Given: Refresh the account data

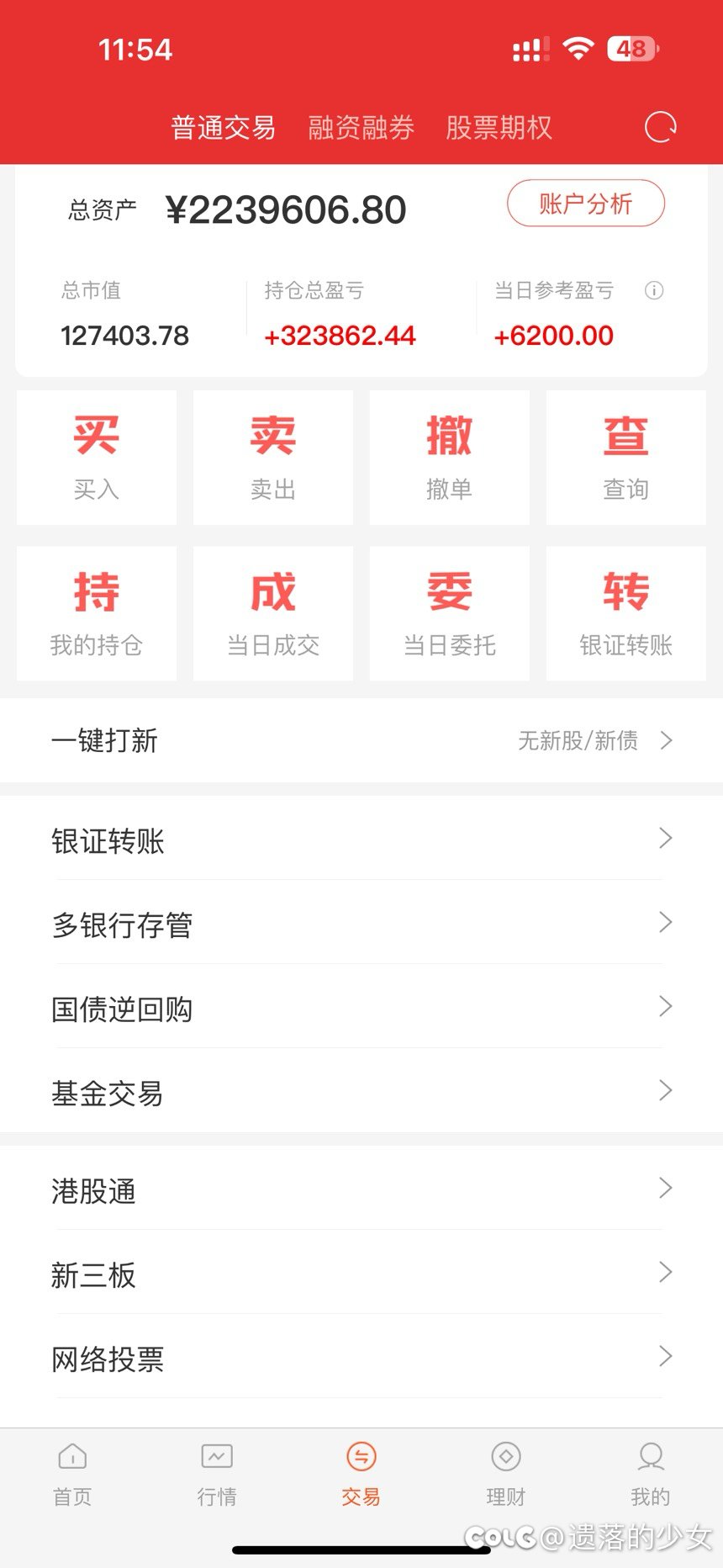Looking at the screenshot, I should click(x=660, y=128).
